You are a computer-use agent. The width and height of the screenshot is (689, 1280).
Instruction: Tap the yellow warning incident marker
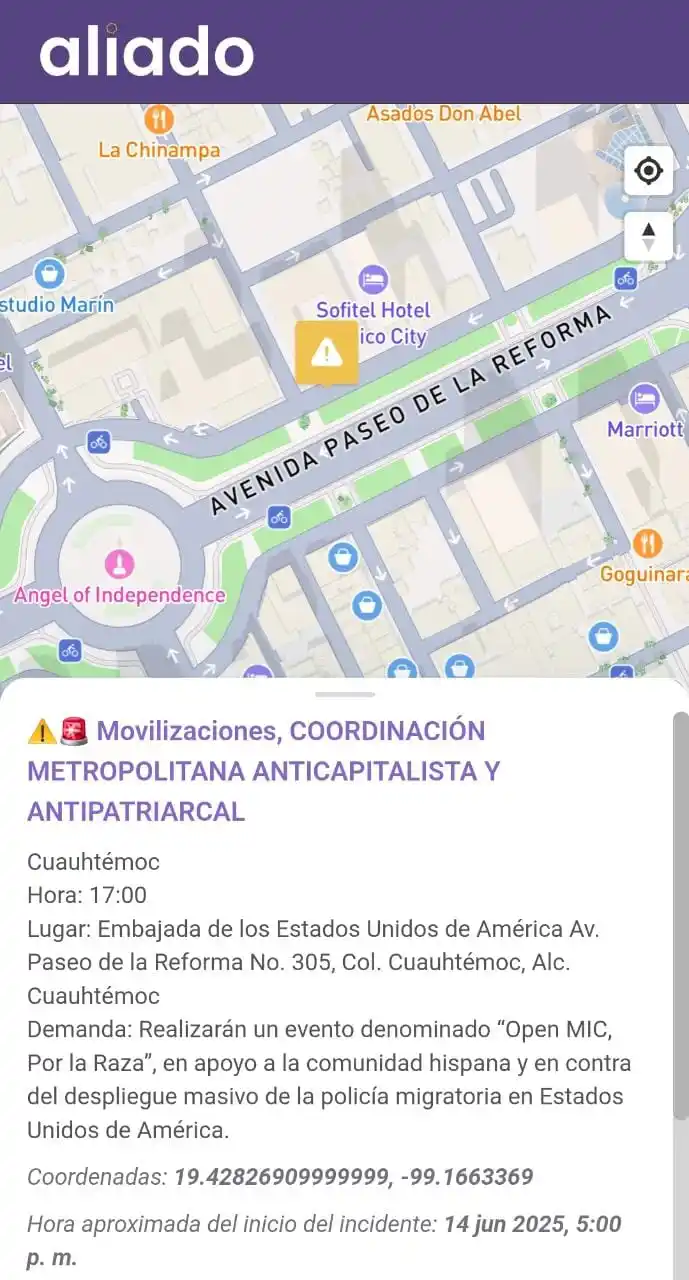(326, 352)
